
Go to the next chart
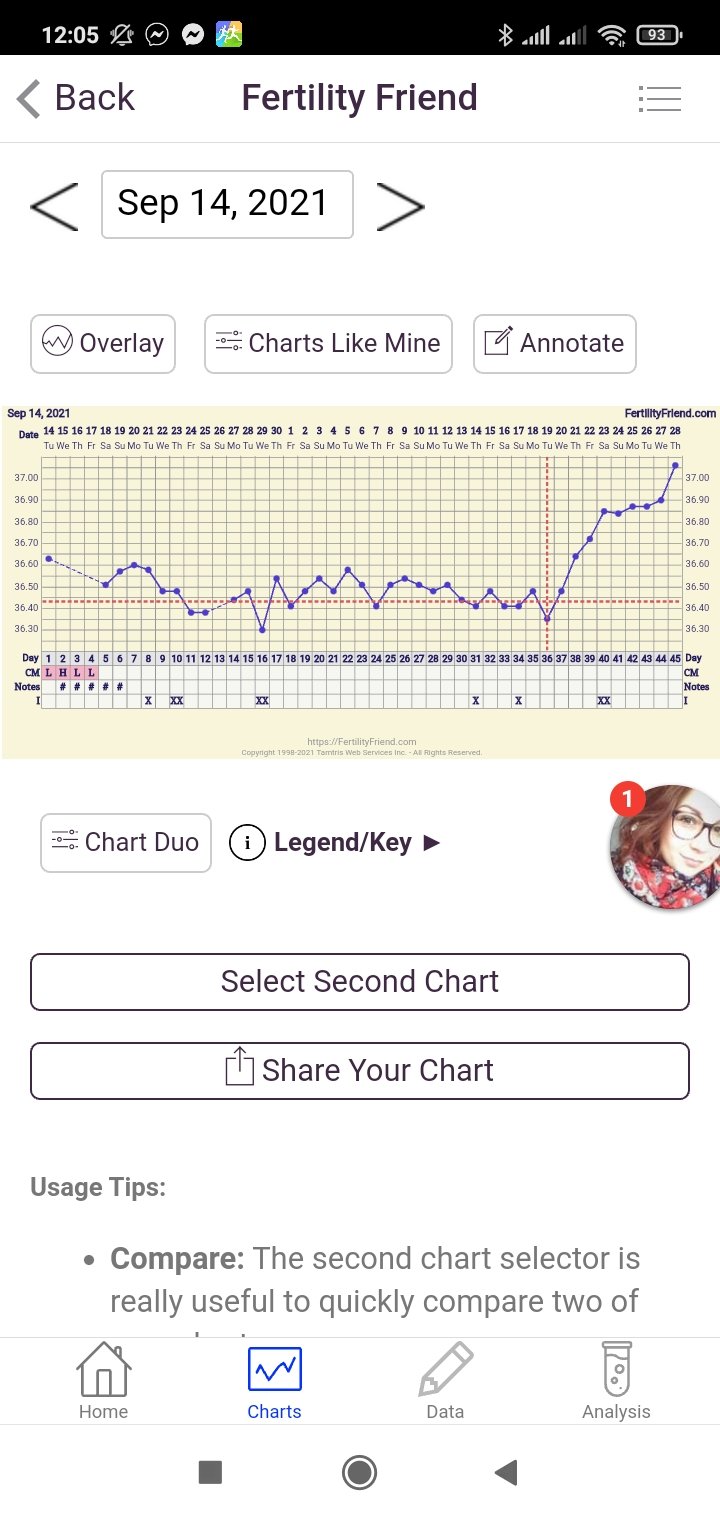pyautogui.click(x=400, y=205)
